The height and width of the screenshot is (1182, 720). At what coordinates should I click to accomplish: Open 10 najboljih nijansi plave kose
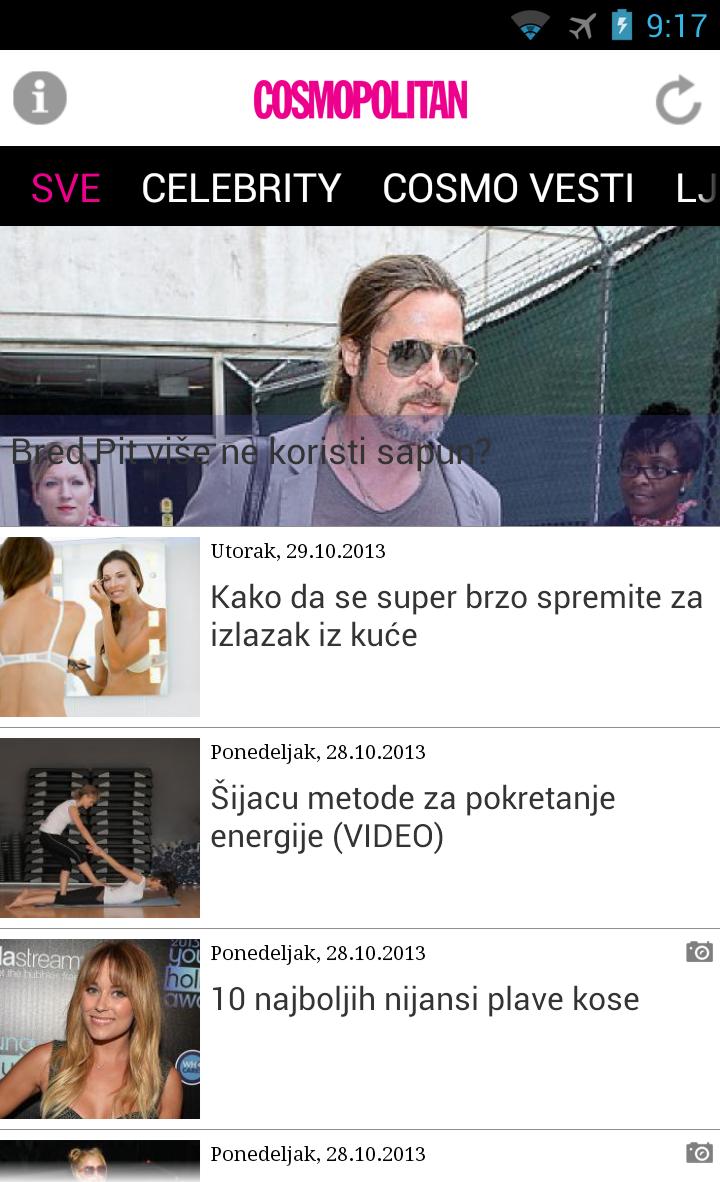[424, 999]
